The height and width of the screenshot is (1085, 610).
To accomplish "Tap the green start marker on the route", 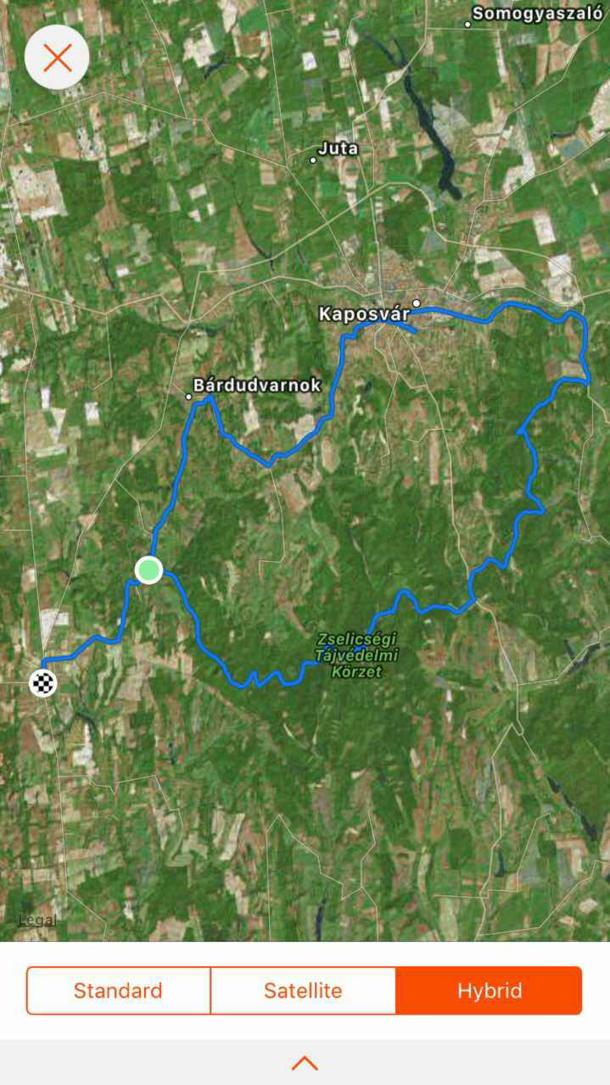I will (148, 570).
